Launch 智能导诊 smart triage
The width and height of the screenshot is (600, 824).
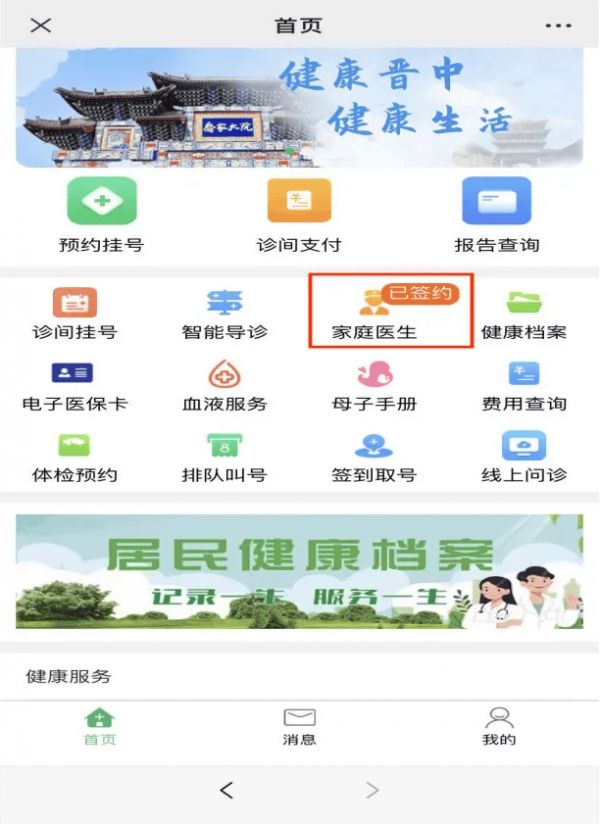[x=224, y=313]
